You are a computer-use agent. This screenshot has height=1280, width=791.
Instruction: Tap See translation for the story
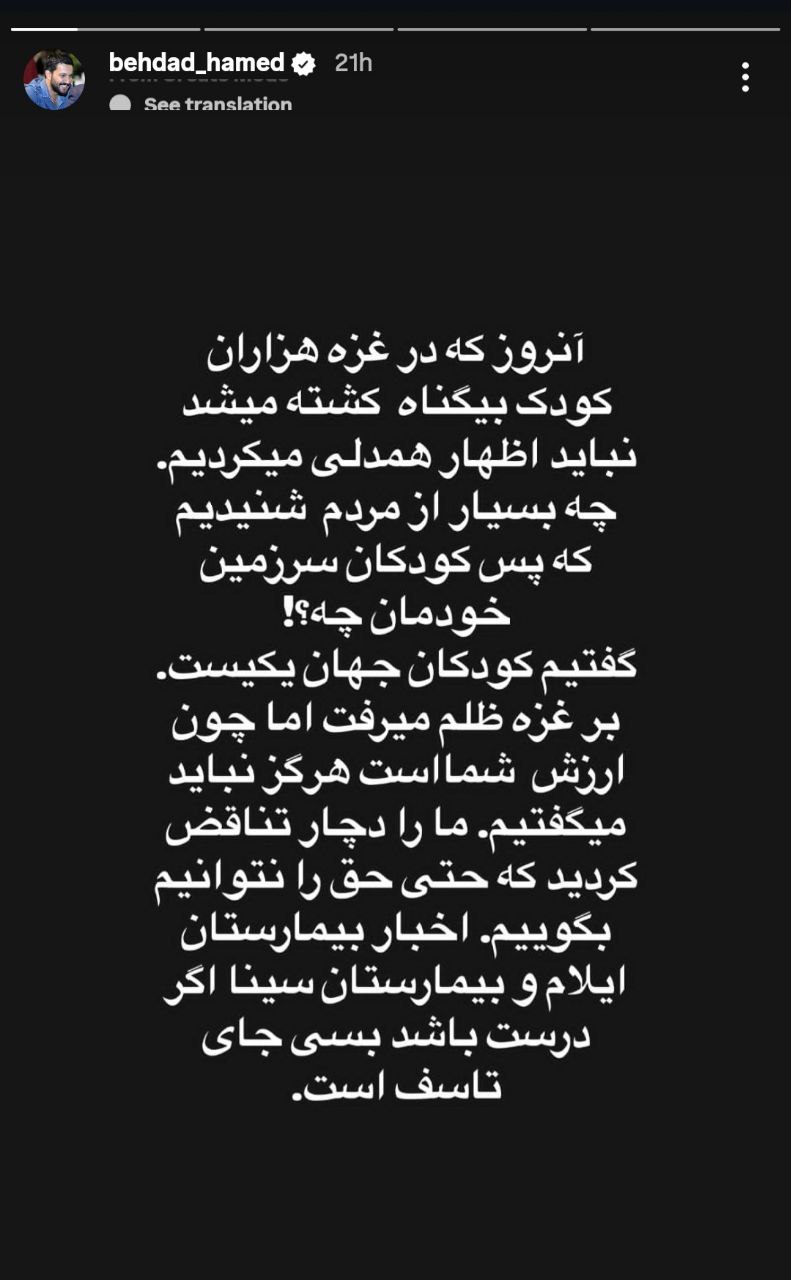click(x=217, y=104)
